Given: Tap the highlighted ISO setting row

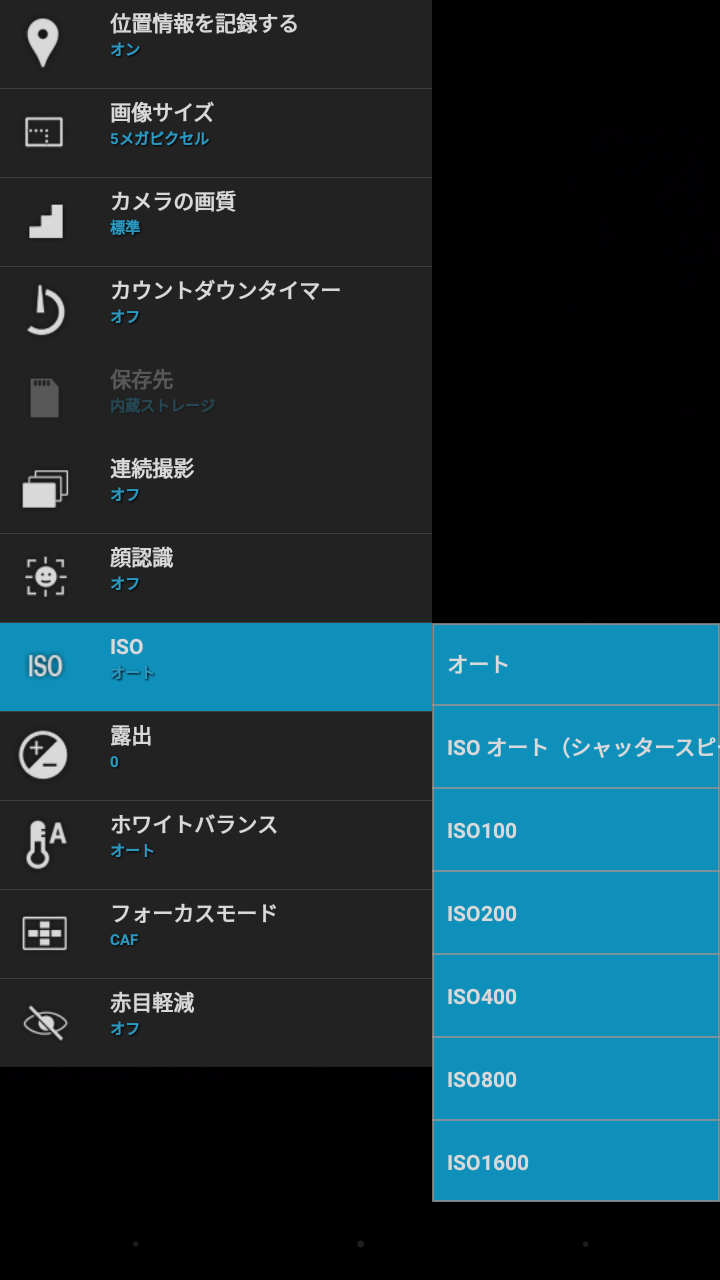Looking at the screenshot, I should [x=215, y=667].
